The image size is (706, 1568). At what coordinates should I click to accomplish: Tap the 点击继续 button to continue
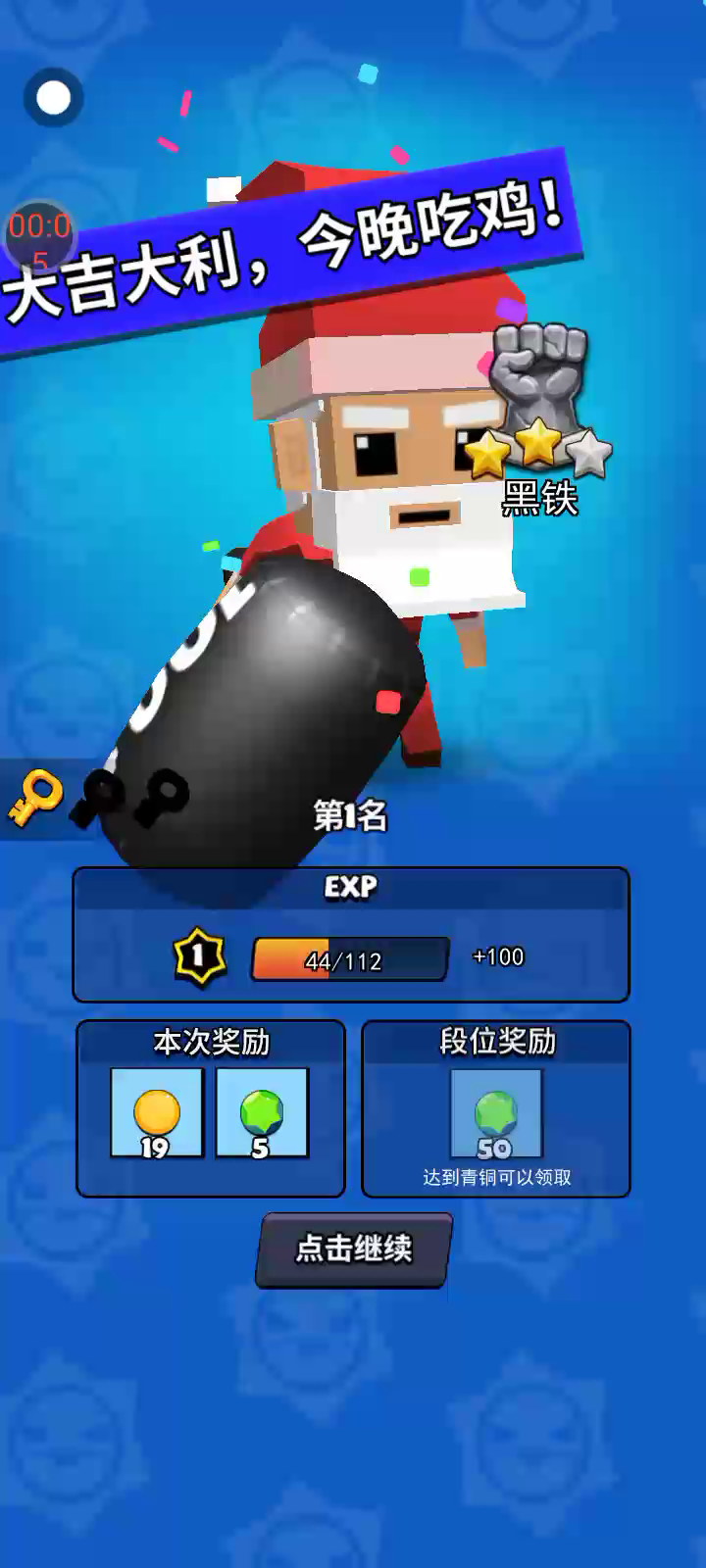(x=354, y=1249)
